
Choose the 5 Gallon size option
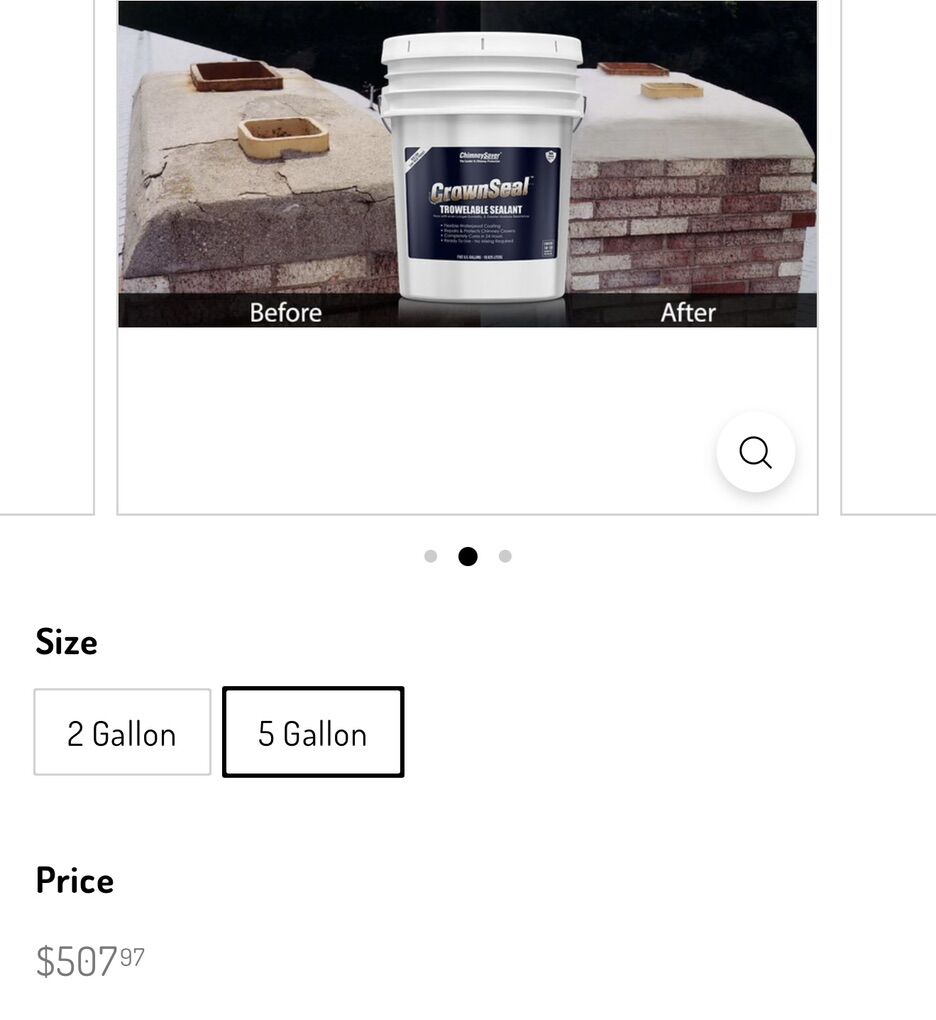pos(313,732)
